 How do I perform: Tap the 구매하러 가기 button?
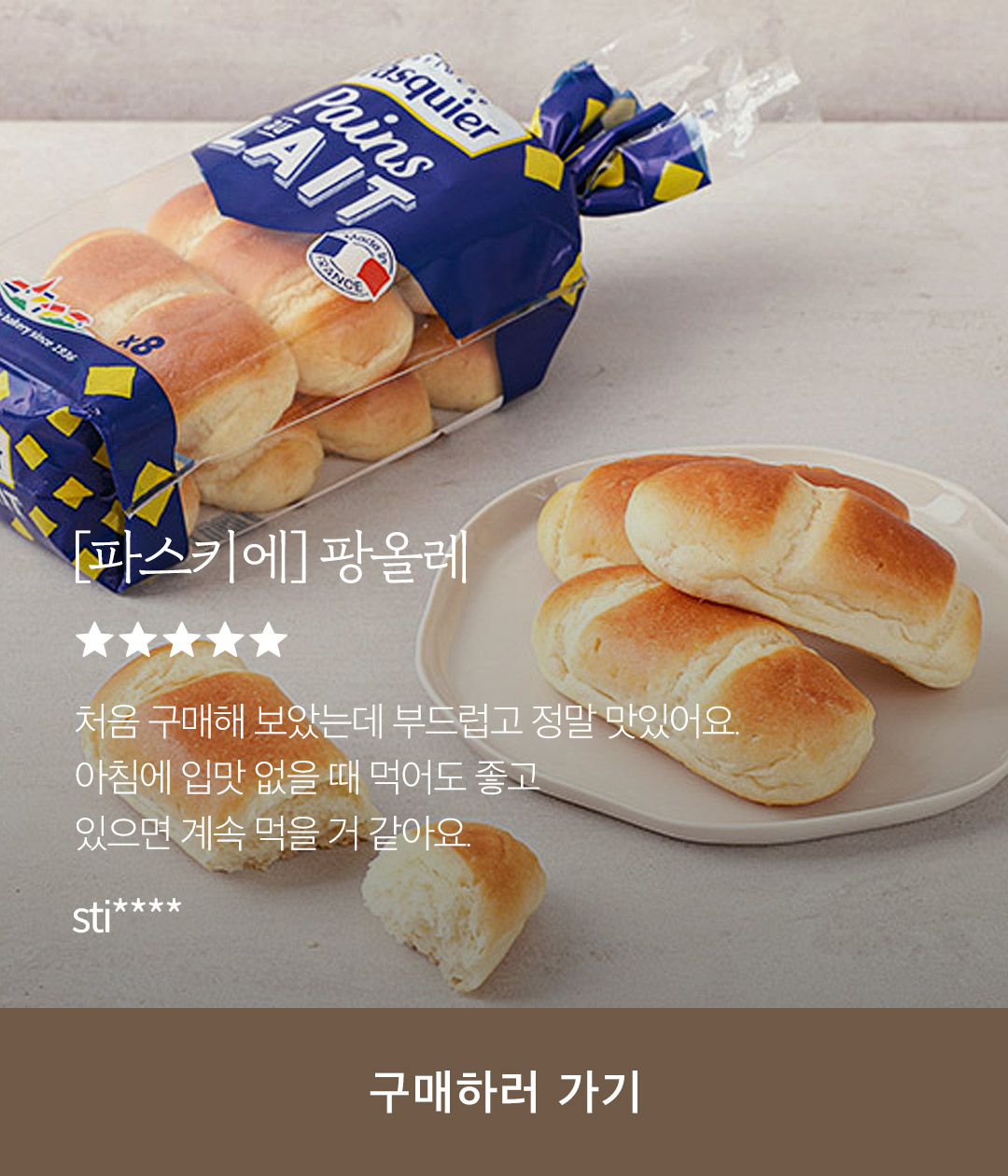(x=504, y=1091)
